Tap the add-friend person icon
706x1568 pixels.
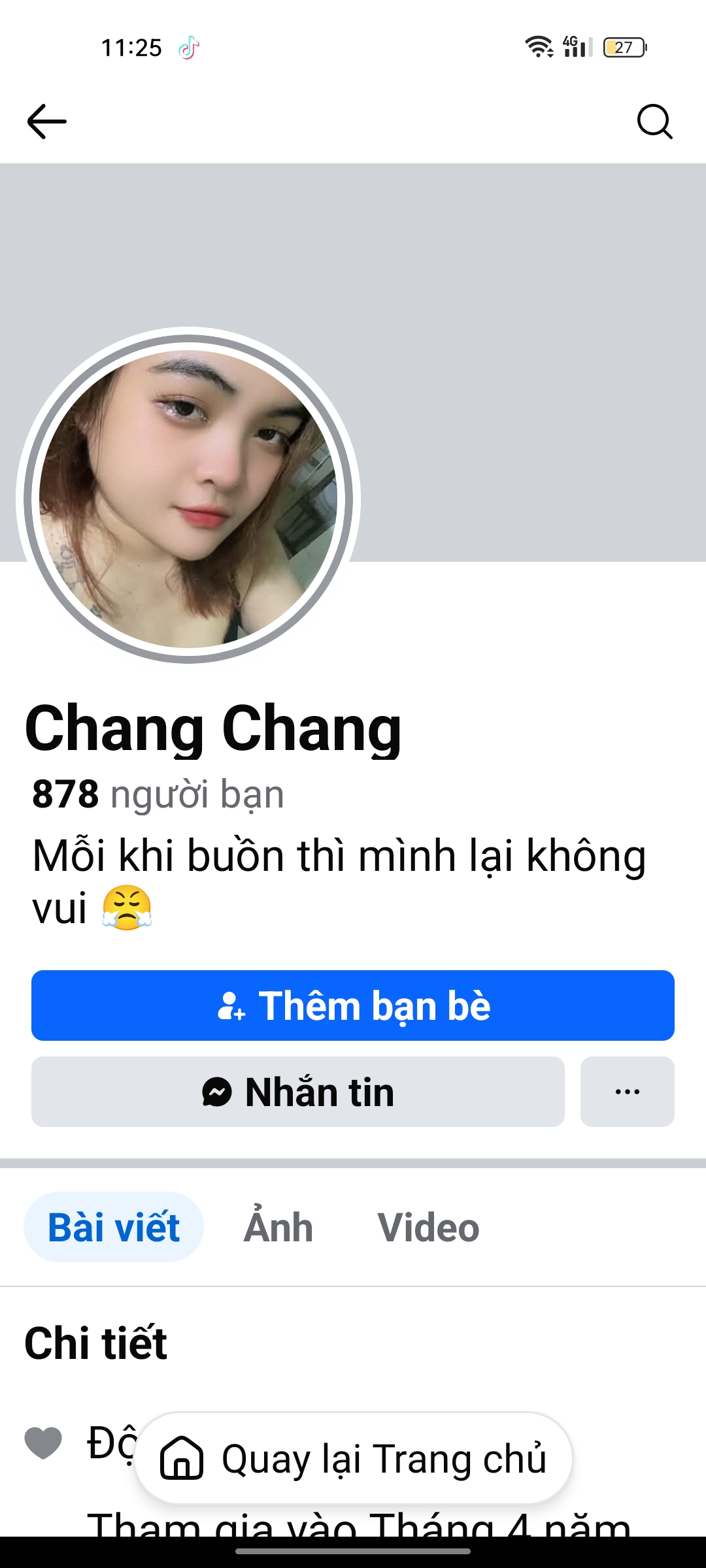(x=230, y=1005)
